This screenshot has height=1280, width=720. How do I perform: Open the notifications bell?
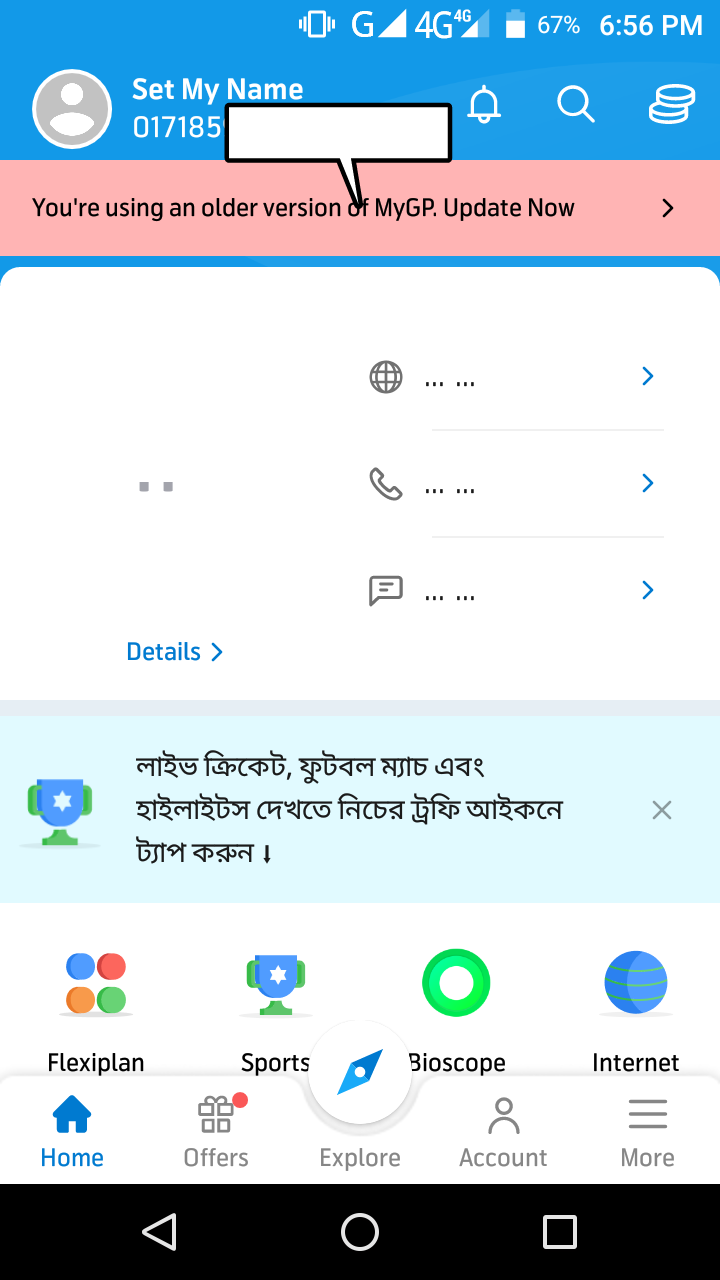pos(484,104)
